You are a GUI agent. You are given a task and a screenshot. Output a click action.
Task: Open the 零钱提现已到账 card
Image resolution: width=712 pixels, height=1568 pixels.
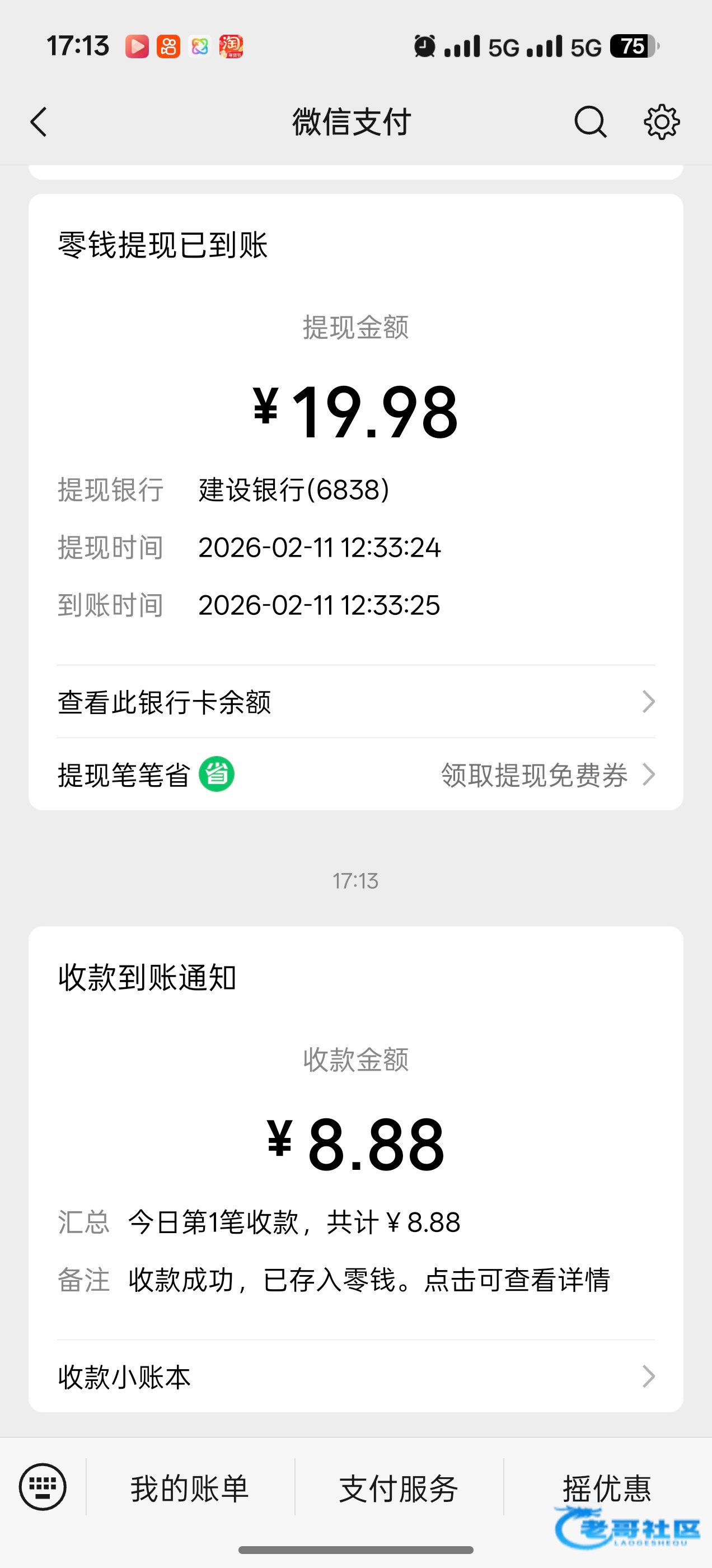coord(355,414)
